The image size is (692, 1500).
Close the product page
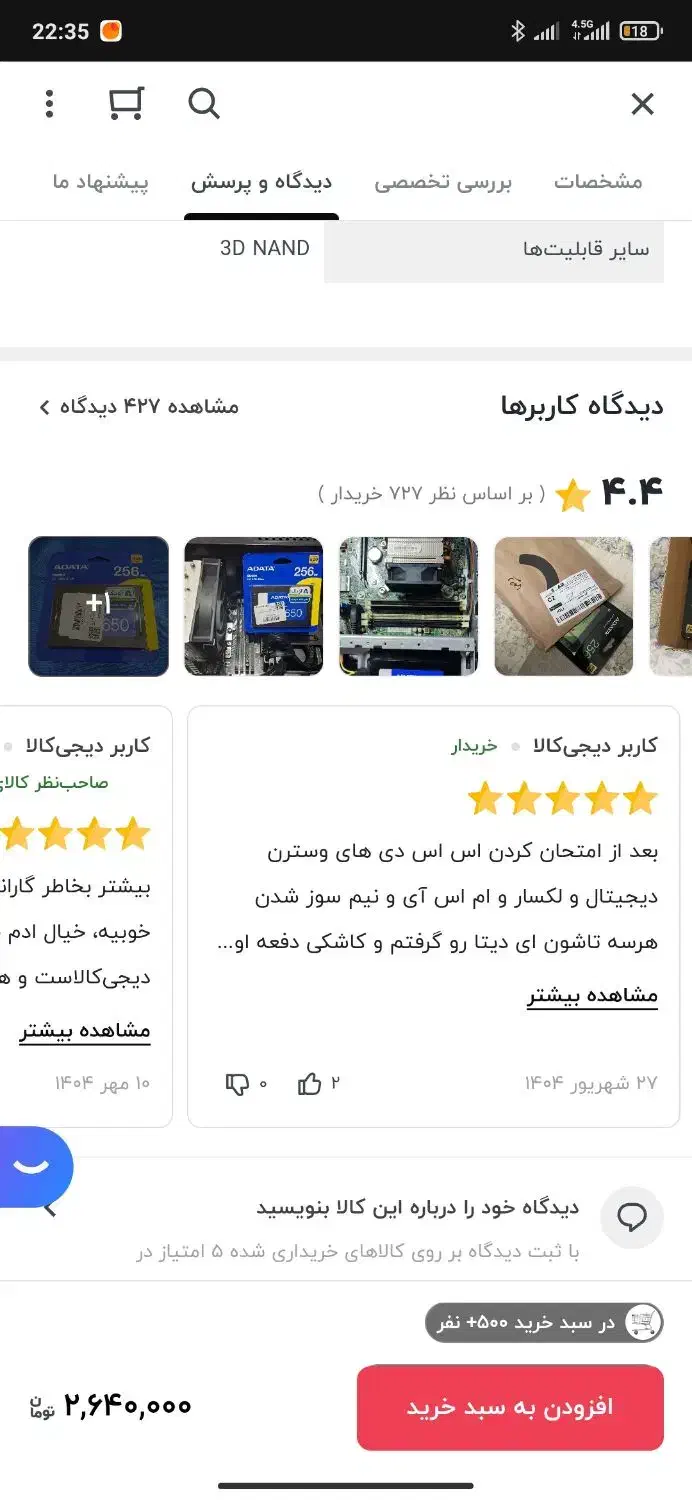642,104
